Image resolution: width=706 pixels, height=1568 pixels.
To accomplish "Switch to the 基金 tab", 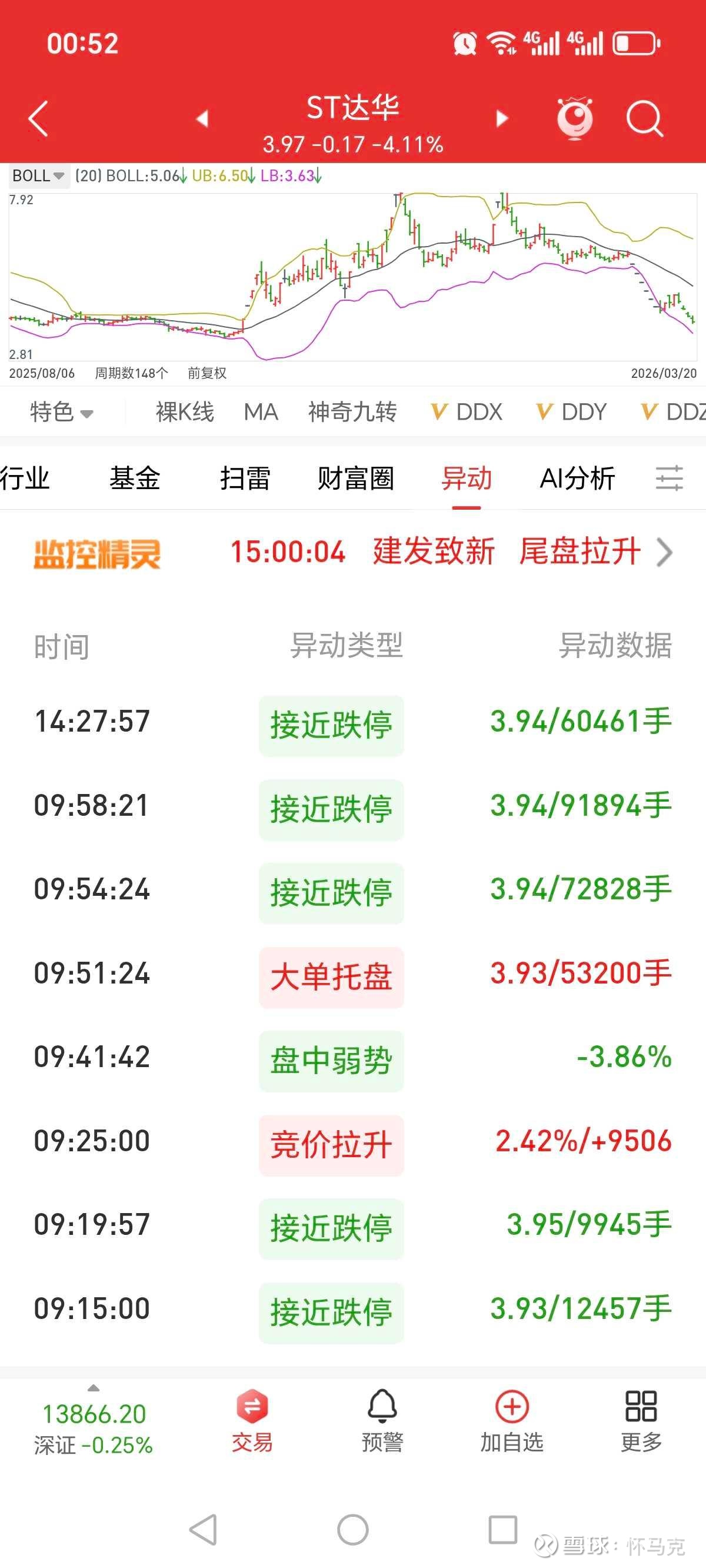I will 135,478.
